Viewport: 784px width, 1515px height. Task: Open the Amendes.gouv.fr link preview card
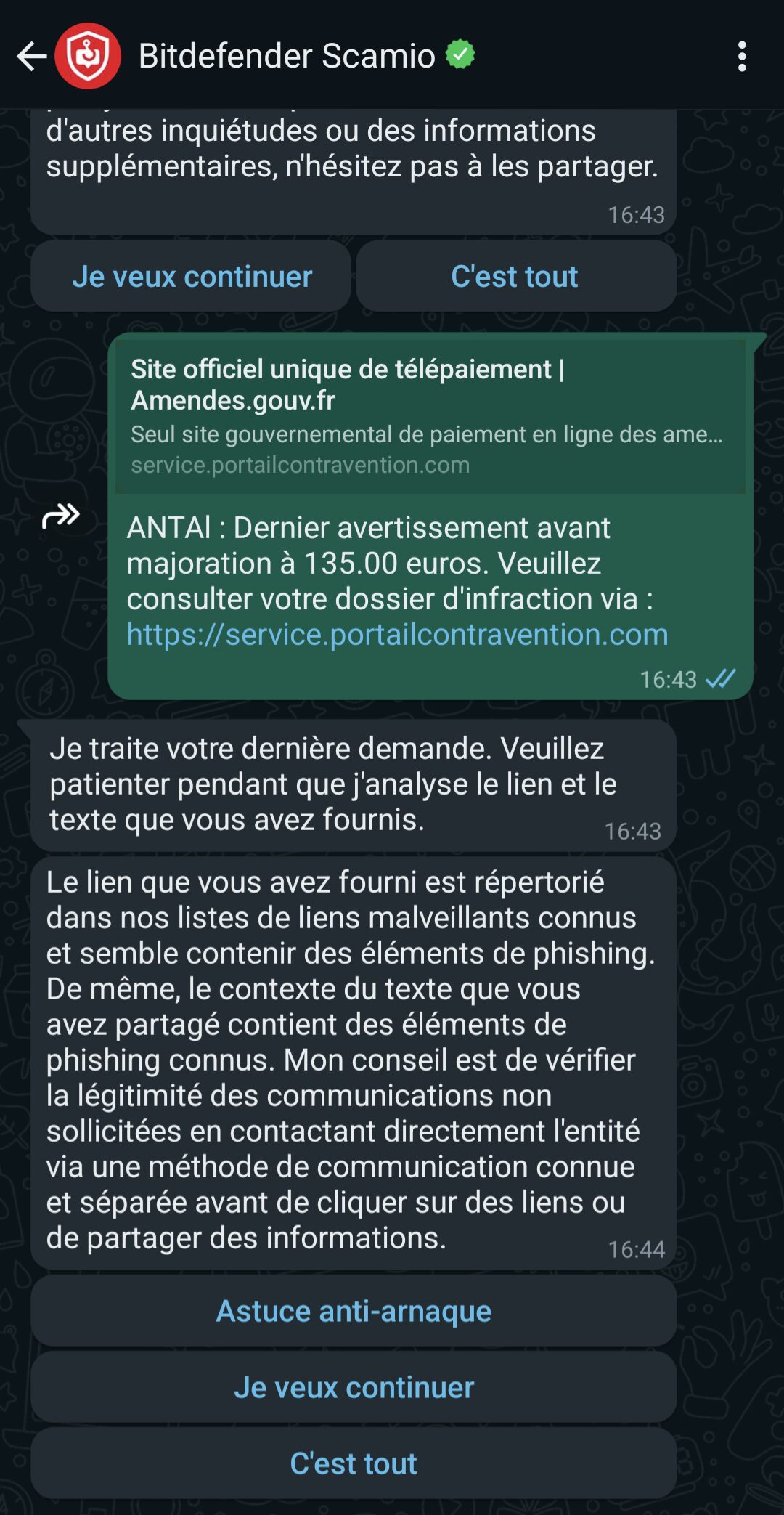pos(430,417)
